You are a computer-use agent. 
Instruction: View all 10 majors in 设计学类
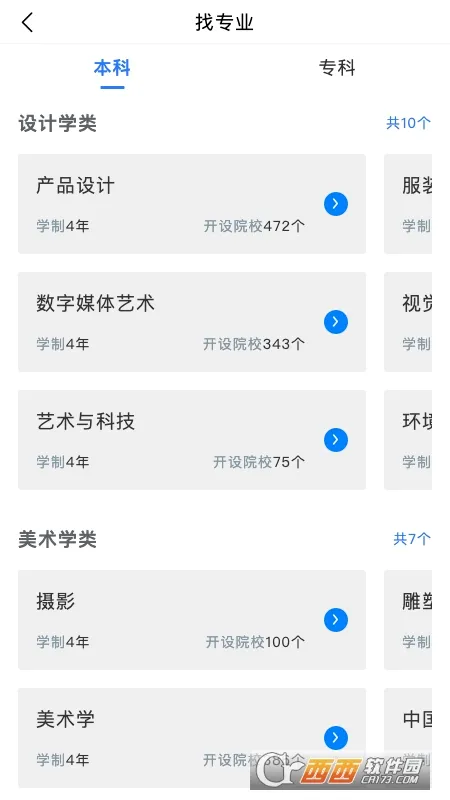408,123
